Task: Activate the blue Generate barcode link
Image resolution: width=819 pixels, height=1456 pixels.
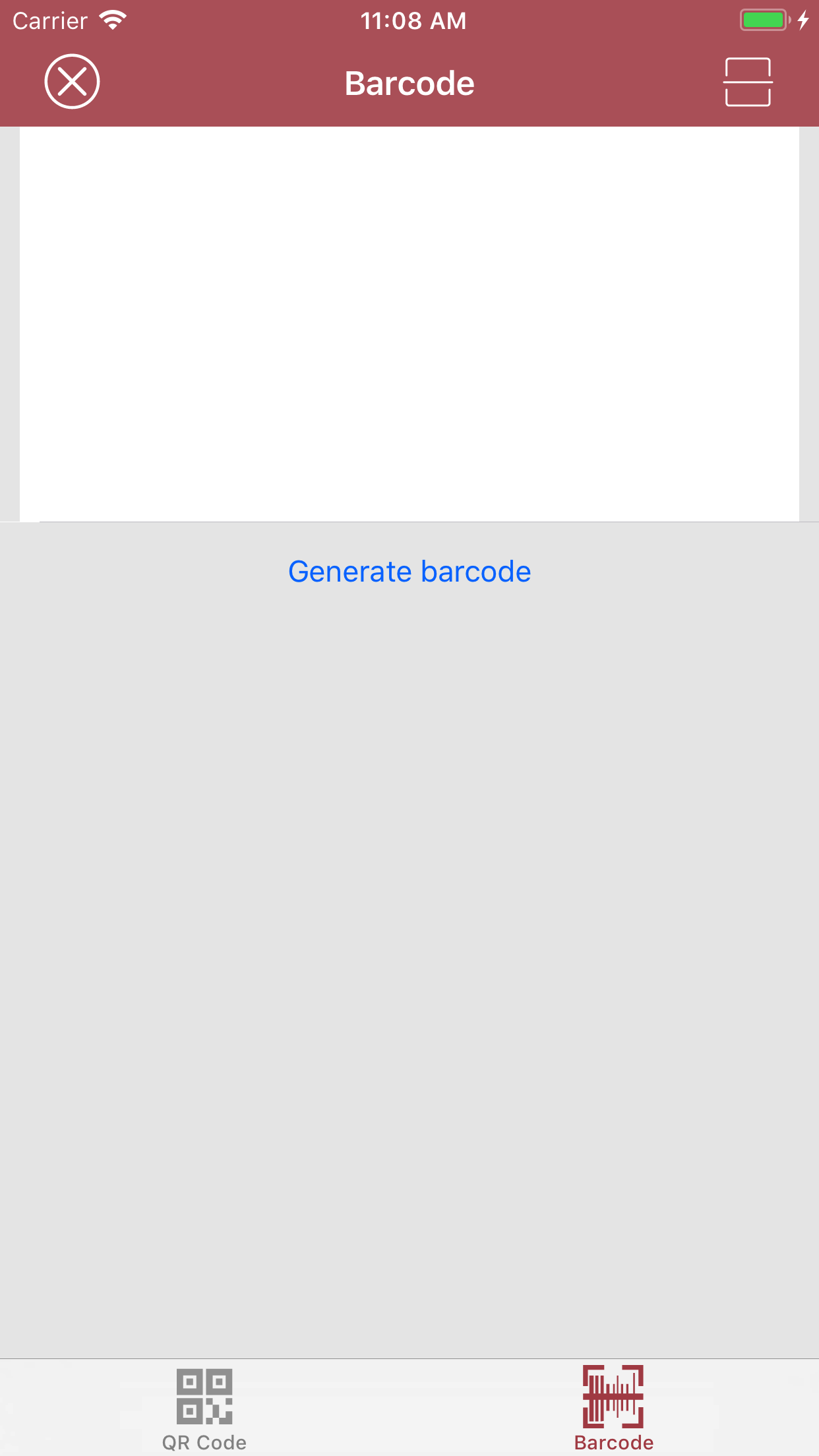Action: click(409, 571)
